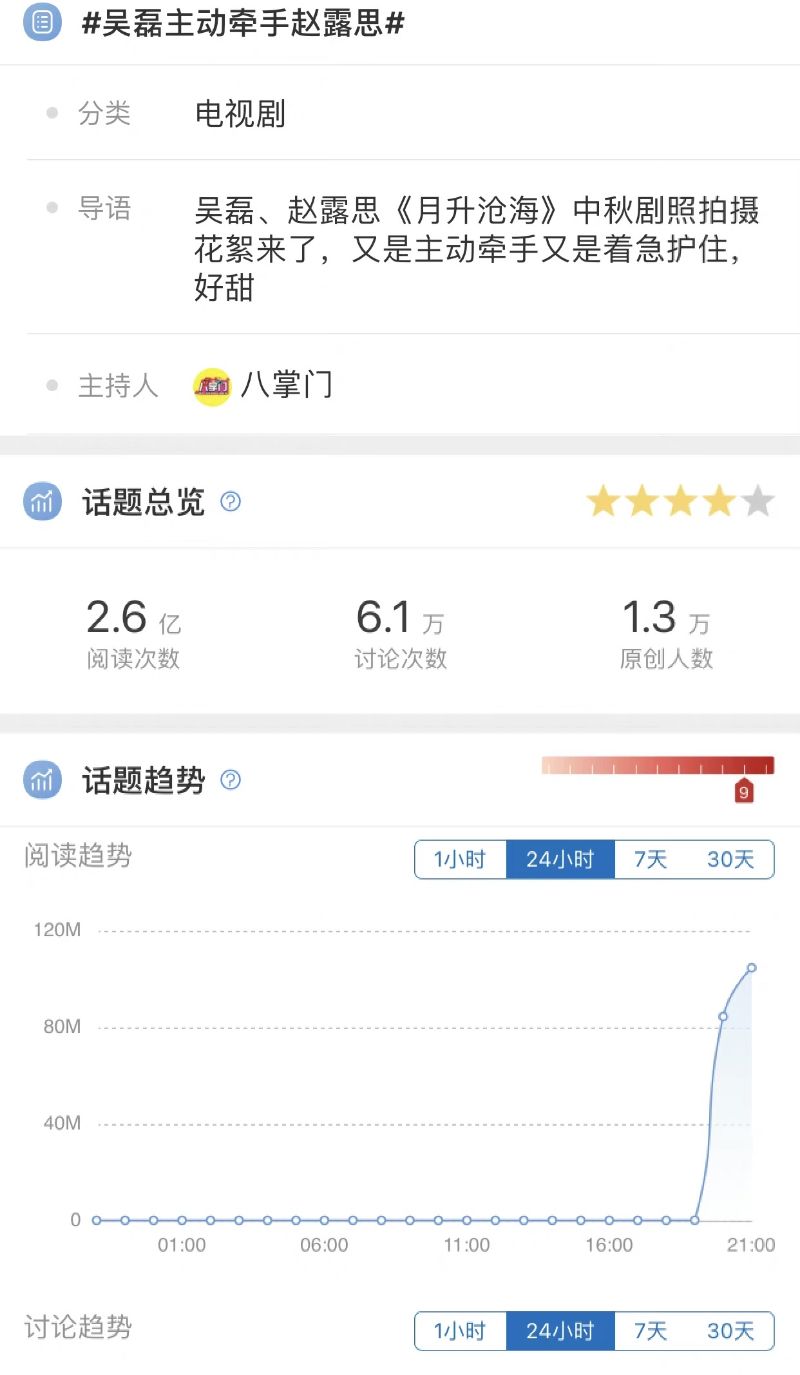View 讨论趋势 over 30天
Screen dimensions: 800x1375
[731, 1331]
